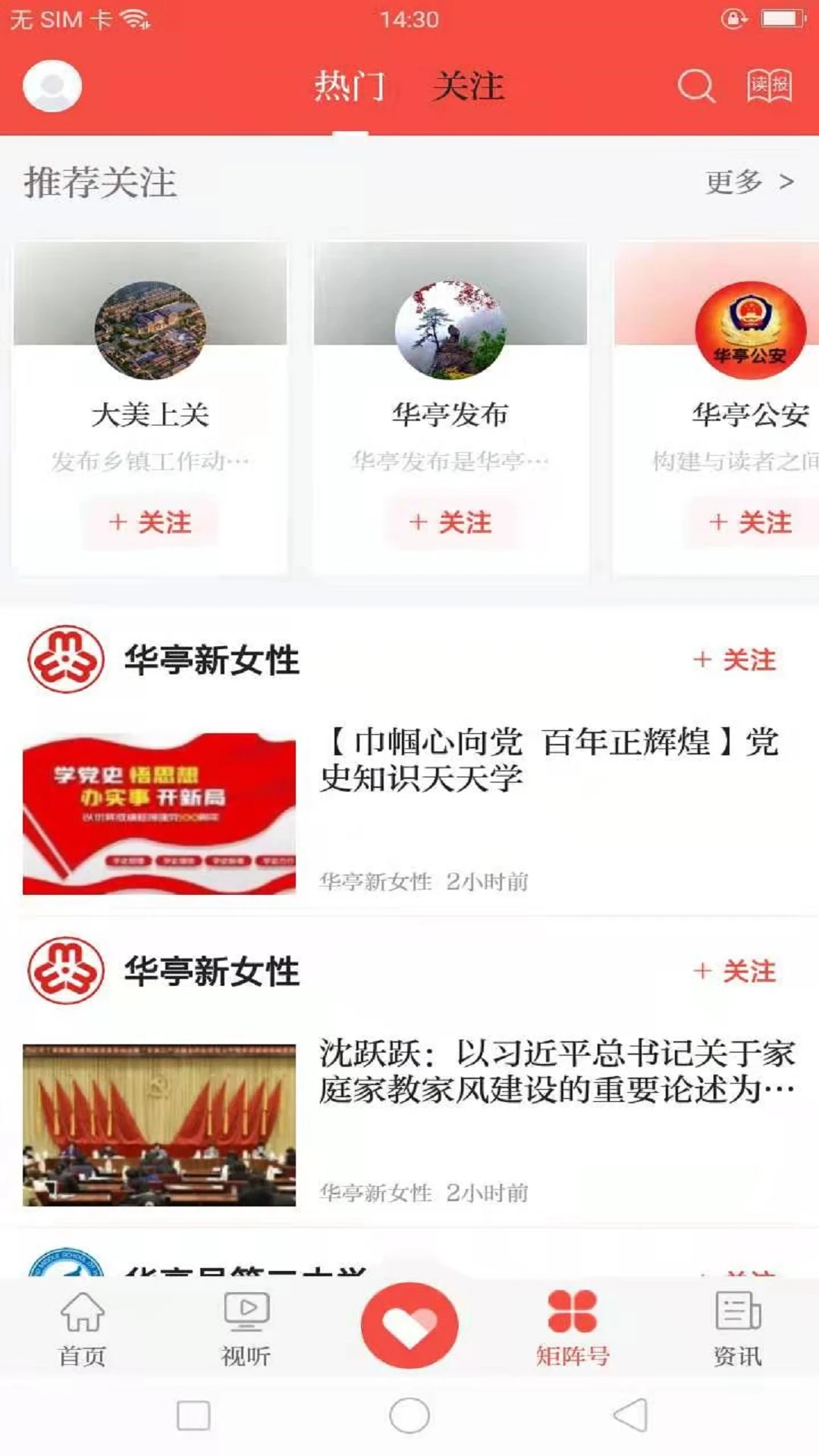Open the search icon in top bar

697,87
